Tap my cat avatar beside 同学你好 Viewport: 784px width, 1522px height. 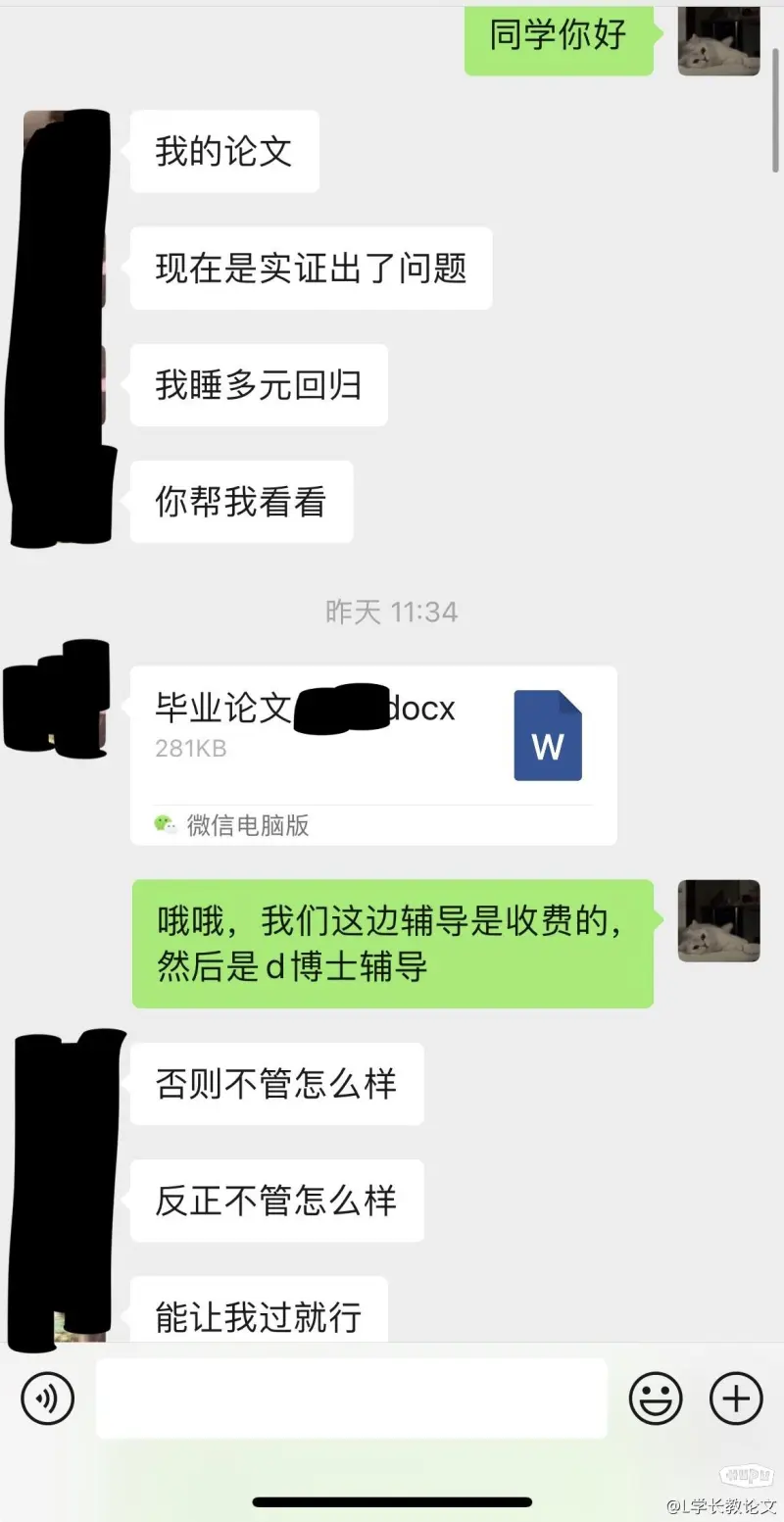[x=718, y=39]
